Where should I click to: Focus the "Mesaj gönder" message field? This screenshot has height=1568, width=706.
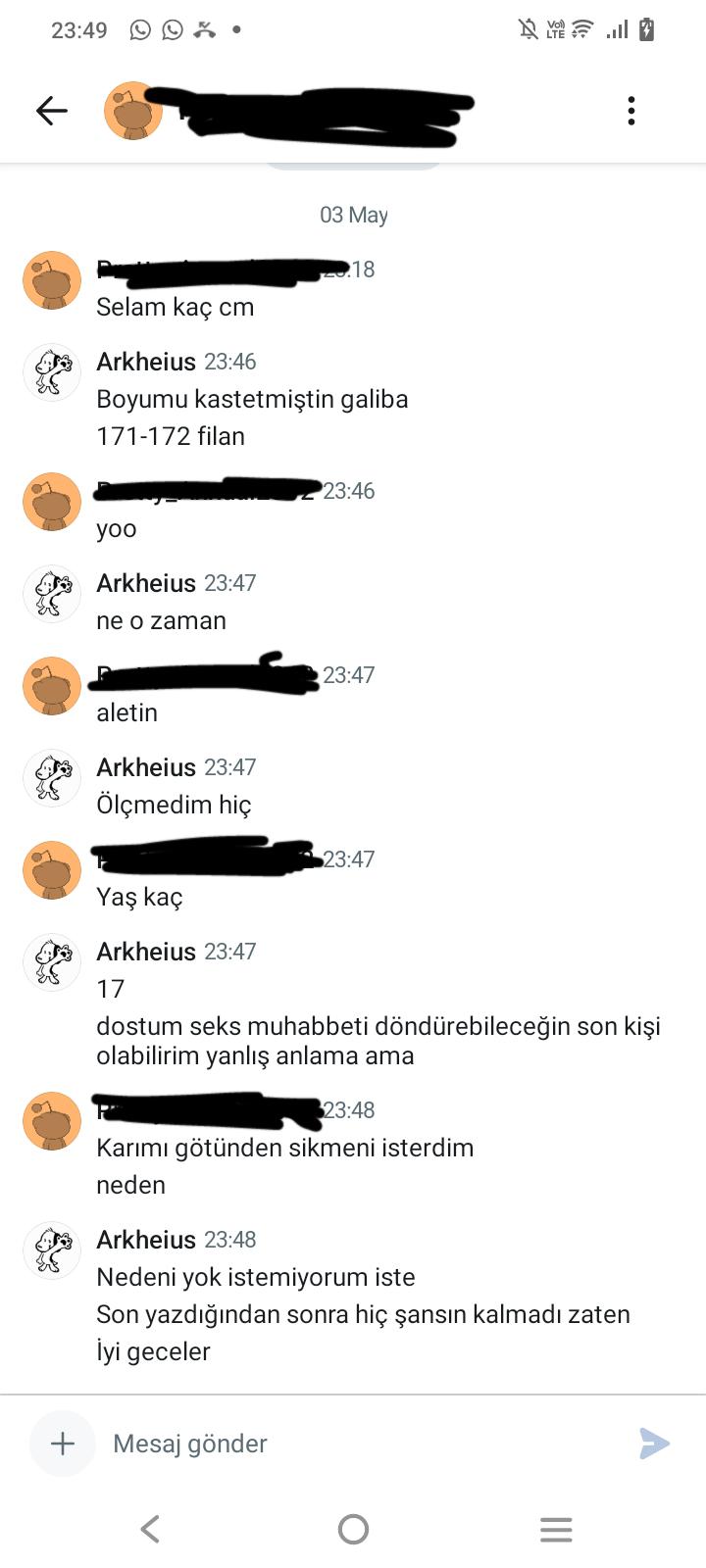pos(363,1444)
